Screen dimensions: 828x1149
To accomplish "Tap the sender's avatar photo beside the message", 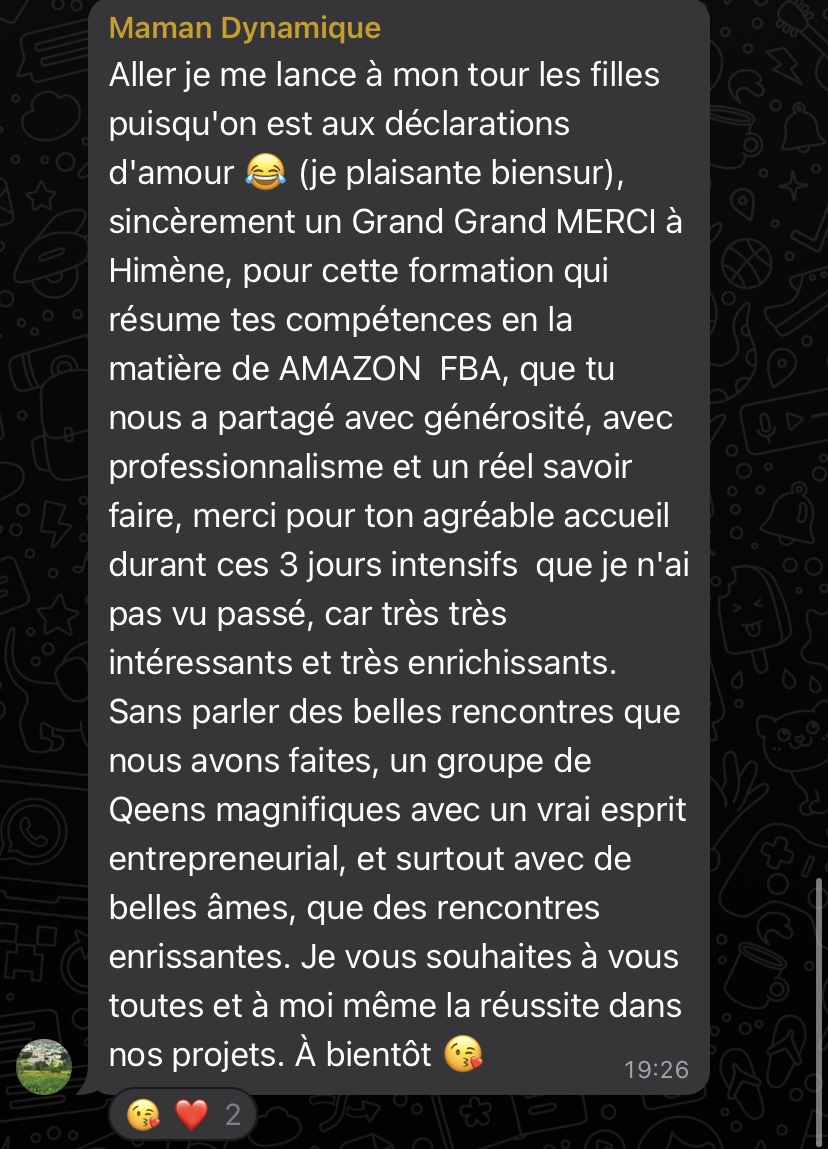I will click(x=44, y=1066).
